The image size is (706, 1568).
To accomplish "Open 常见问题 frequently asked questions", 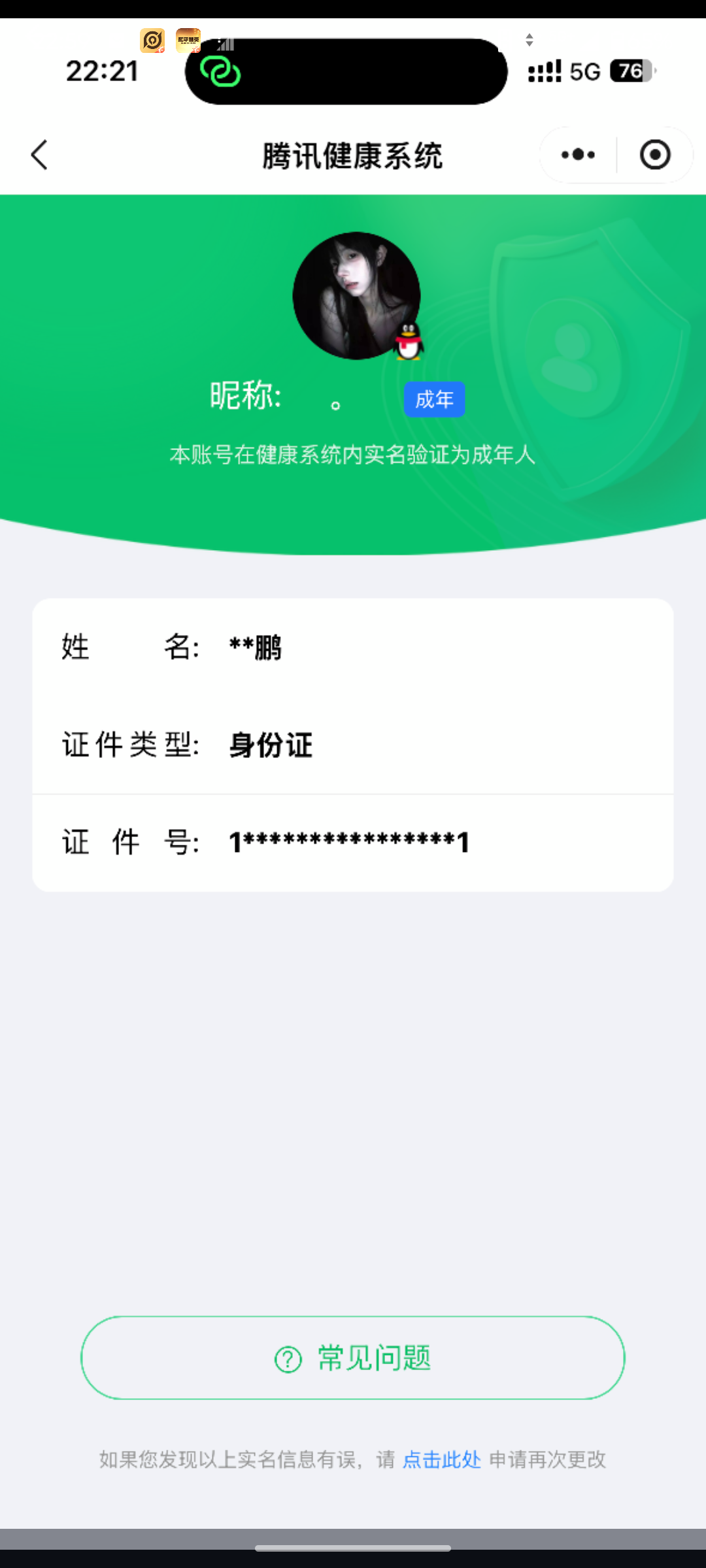I will click(x=353, y=1358).
